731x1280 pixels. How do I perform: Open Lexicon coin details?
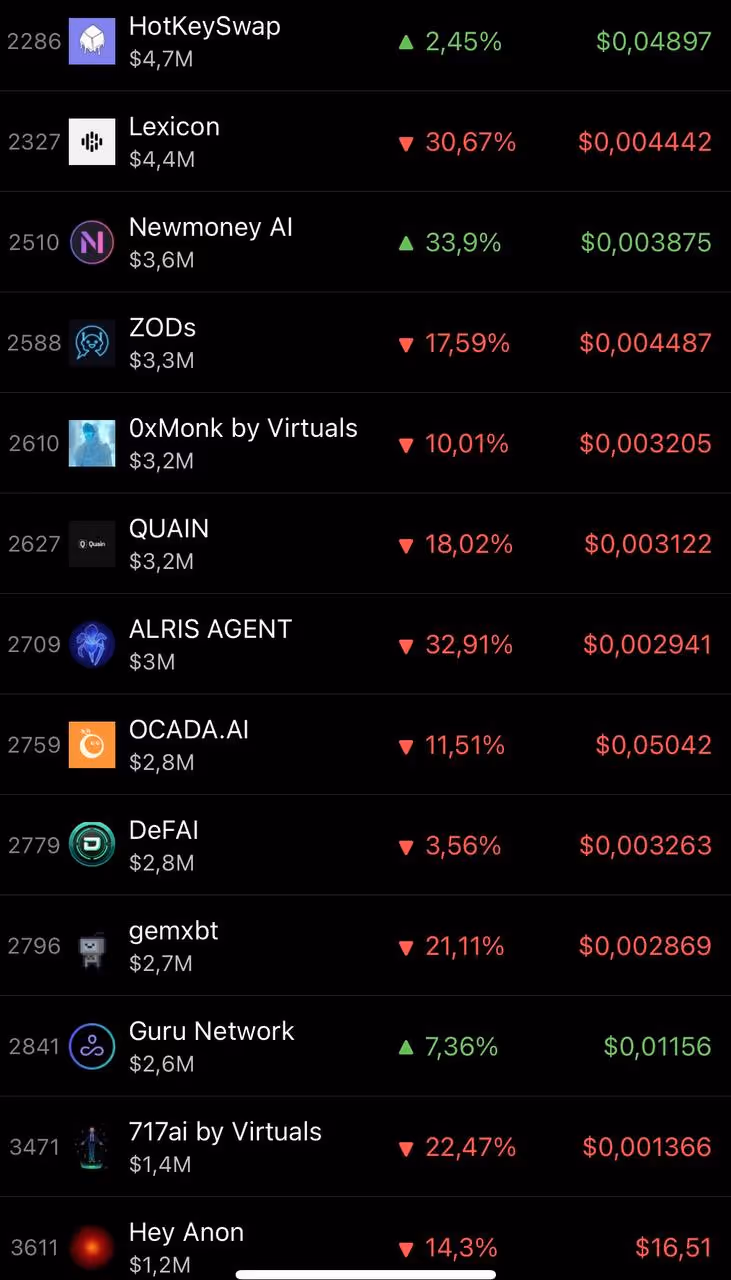(365, 142)
